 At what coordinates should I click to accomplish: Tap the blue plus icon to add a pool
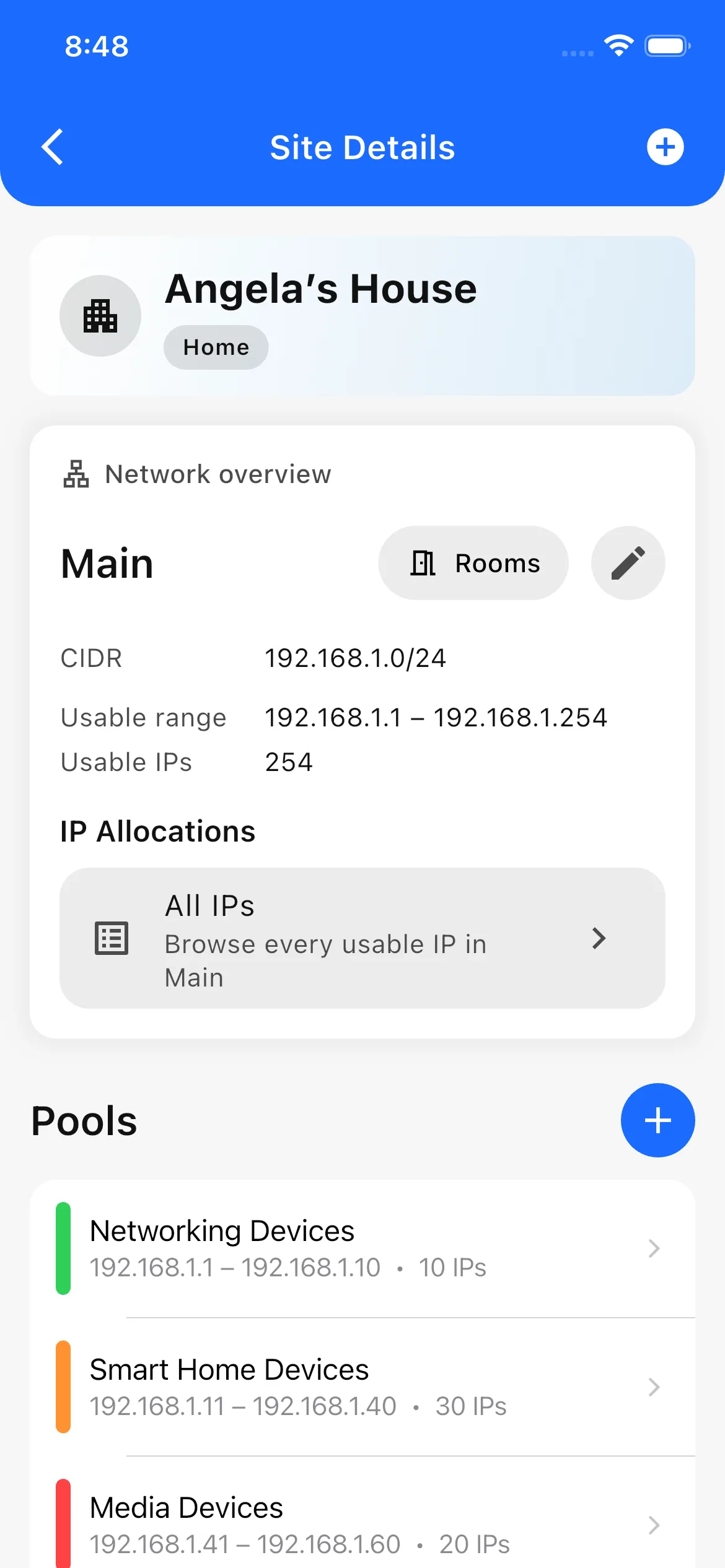point(657,1120)
